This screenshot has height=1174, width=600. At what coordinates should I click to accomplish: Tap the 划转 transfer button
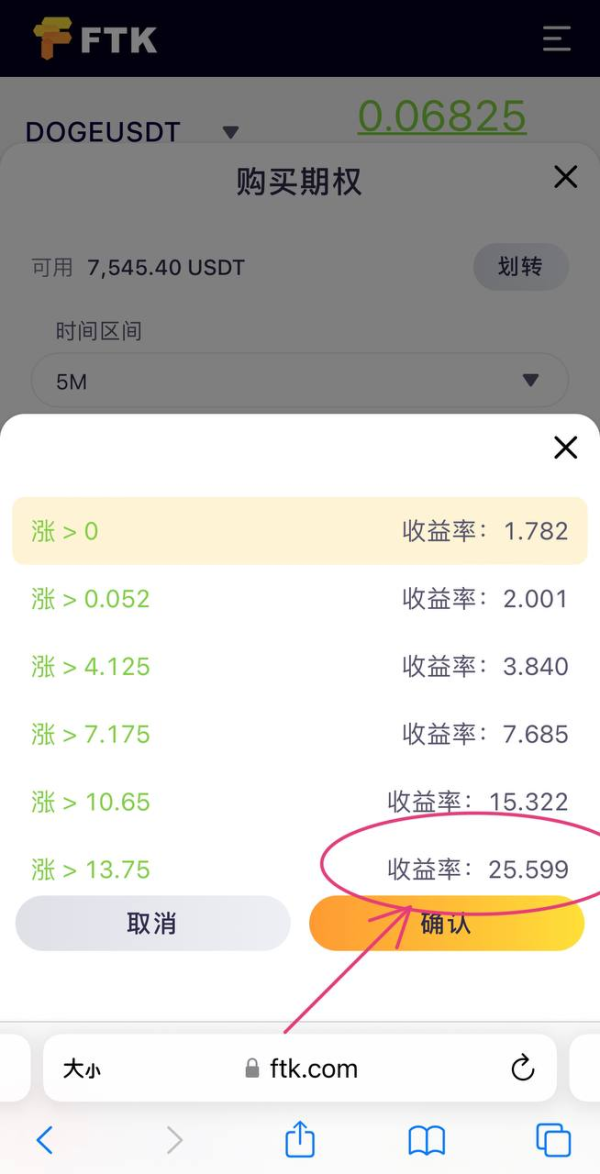(521, 267)
